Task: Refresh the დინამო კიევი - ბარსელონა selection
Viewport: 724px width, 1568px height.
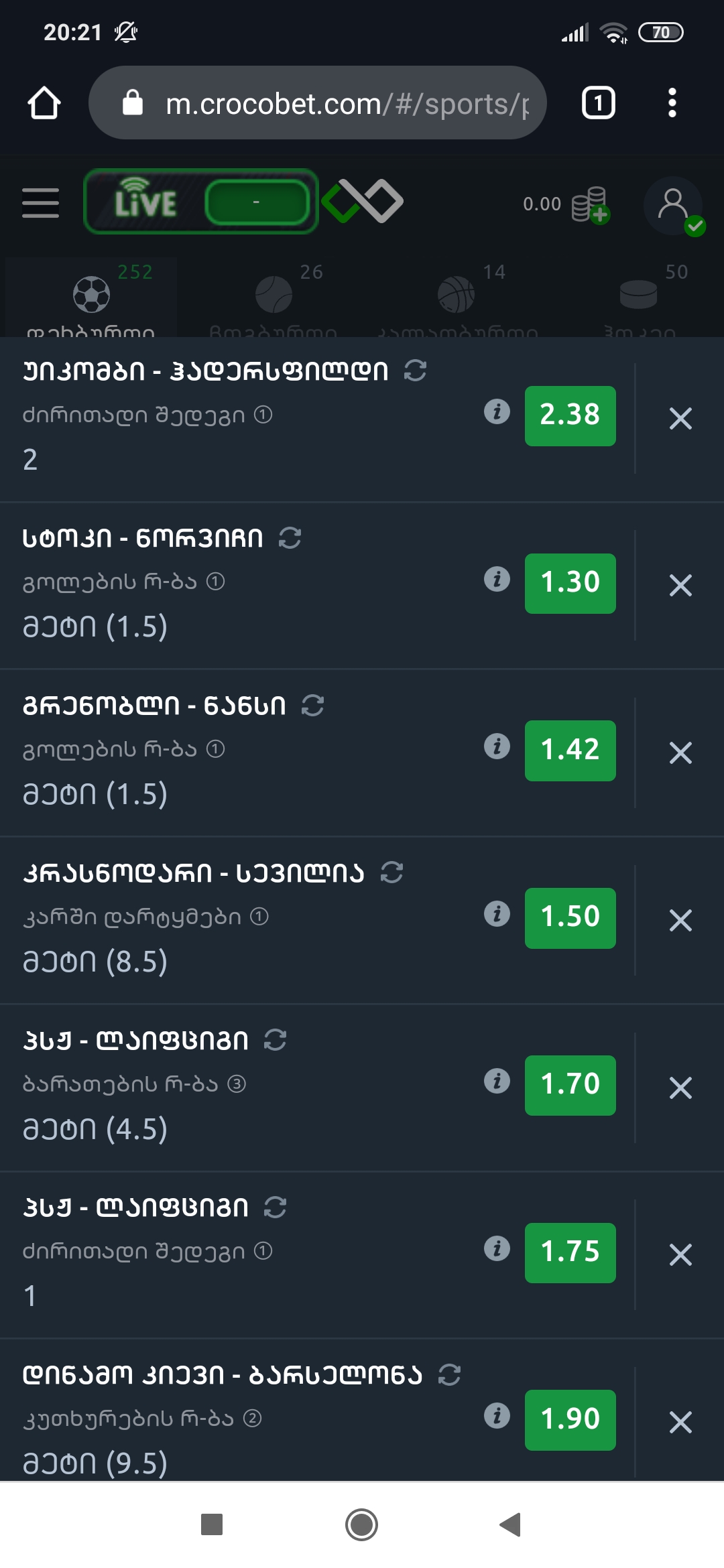Action: click(449, 1374)
